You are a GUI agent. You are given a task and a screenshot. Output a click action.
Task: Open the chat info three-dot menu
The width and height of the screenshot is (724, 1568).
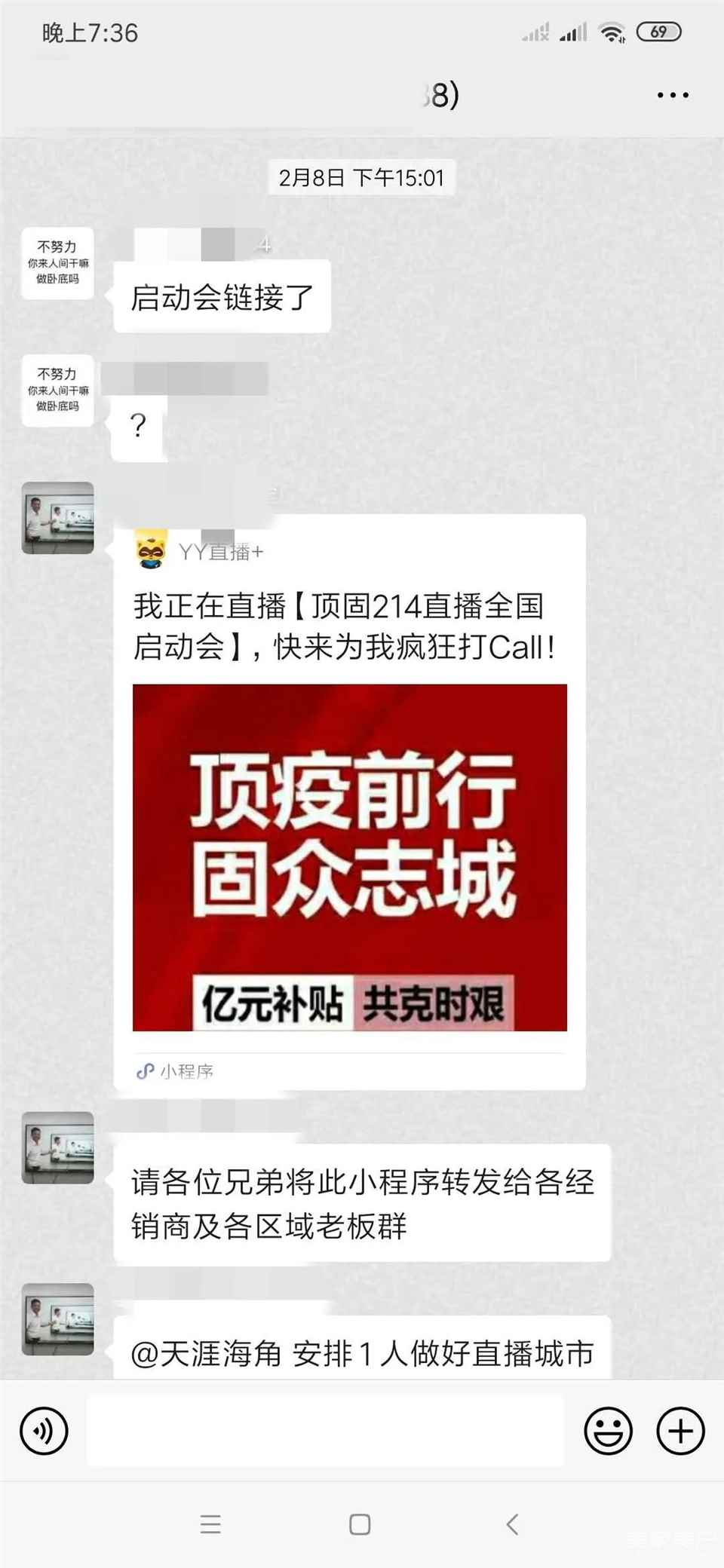pos(672,96)
